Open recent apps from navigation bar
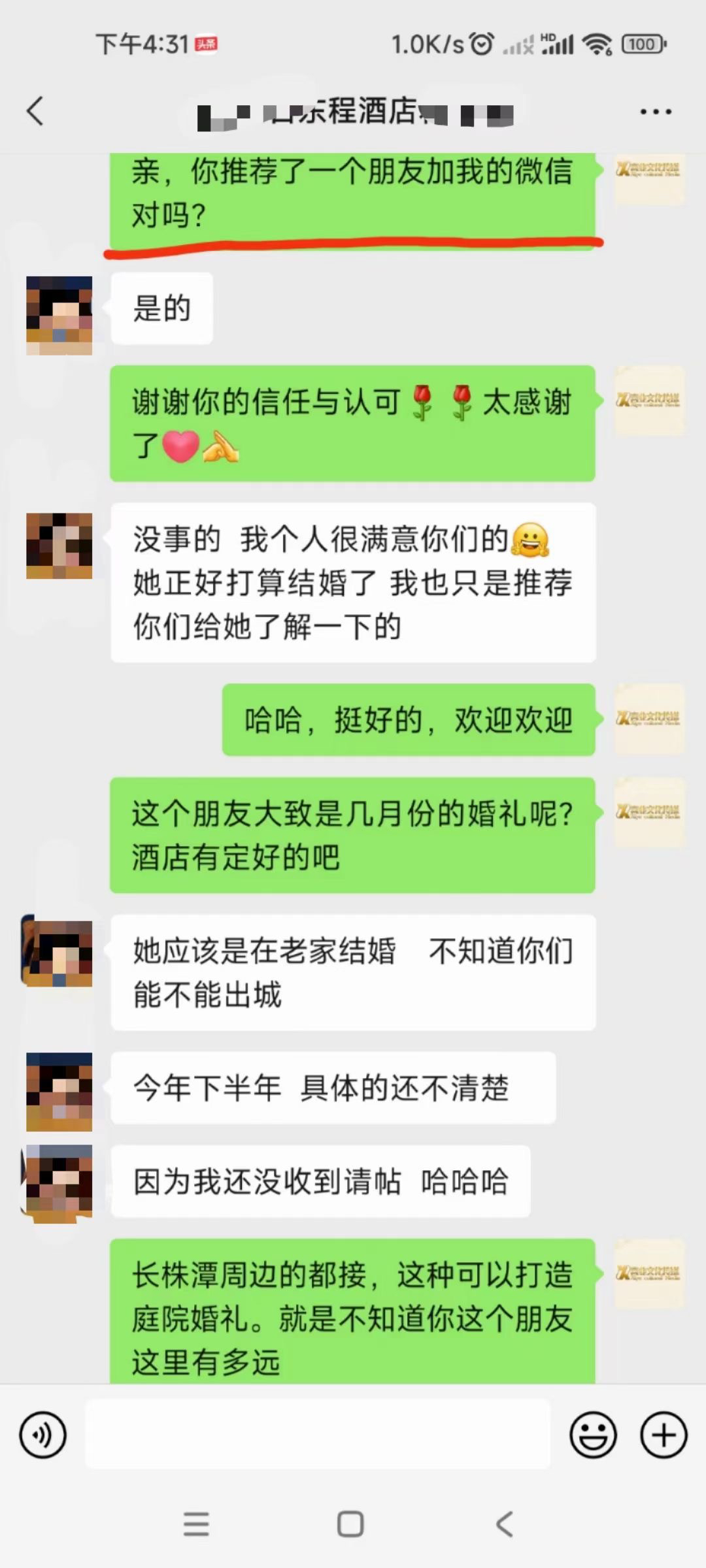 point(196,1524)
